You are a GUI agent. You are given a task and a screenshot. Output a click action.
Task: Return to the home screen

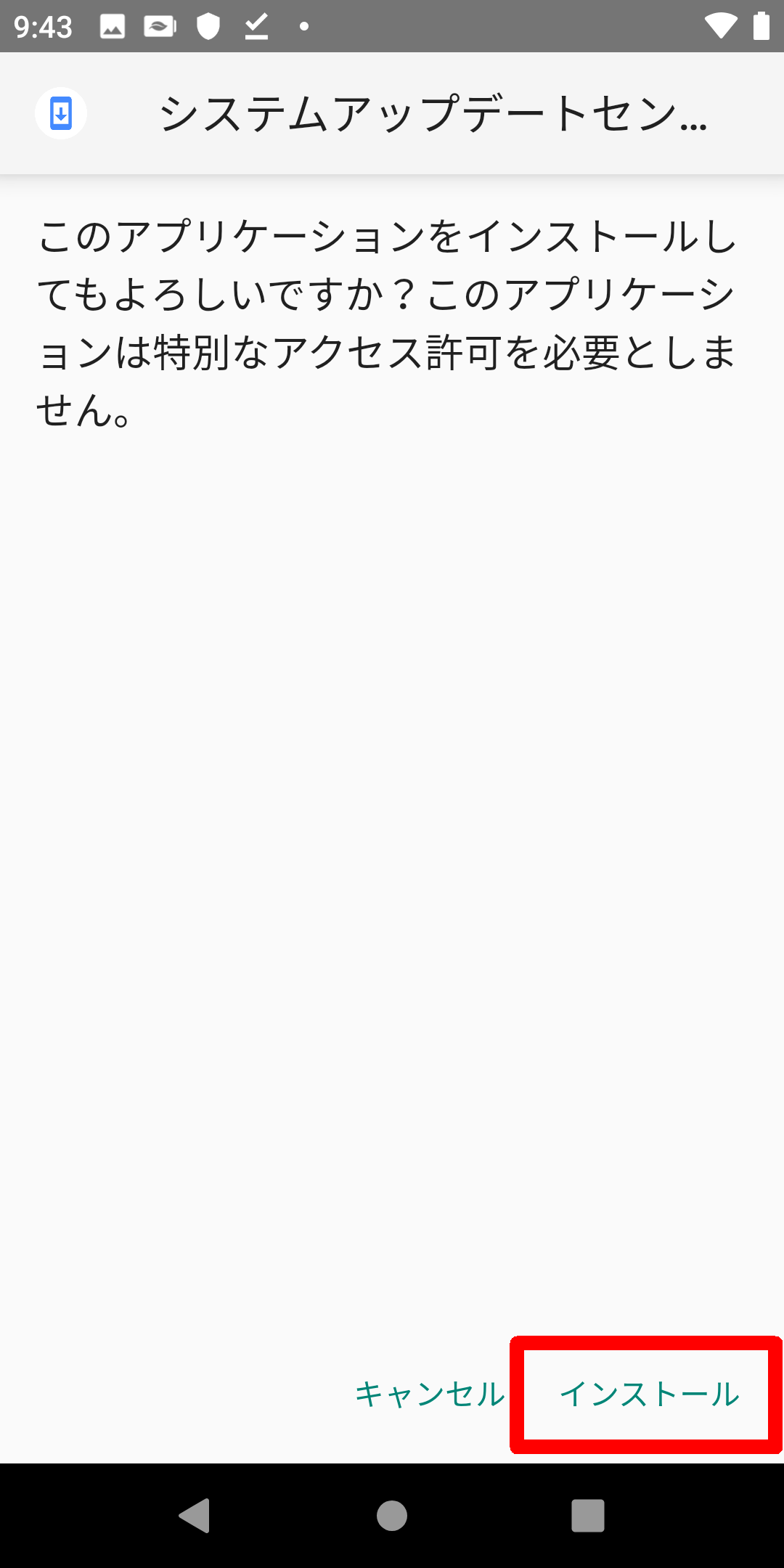coord(392,1516)
